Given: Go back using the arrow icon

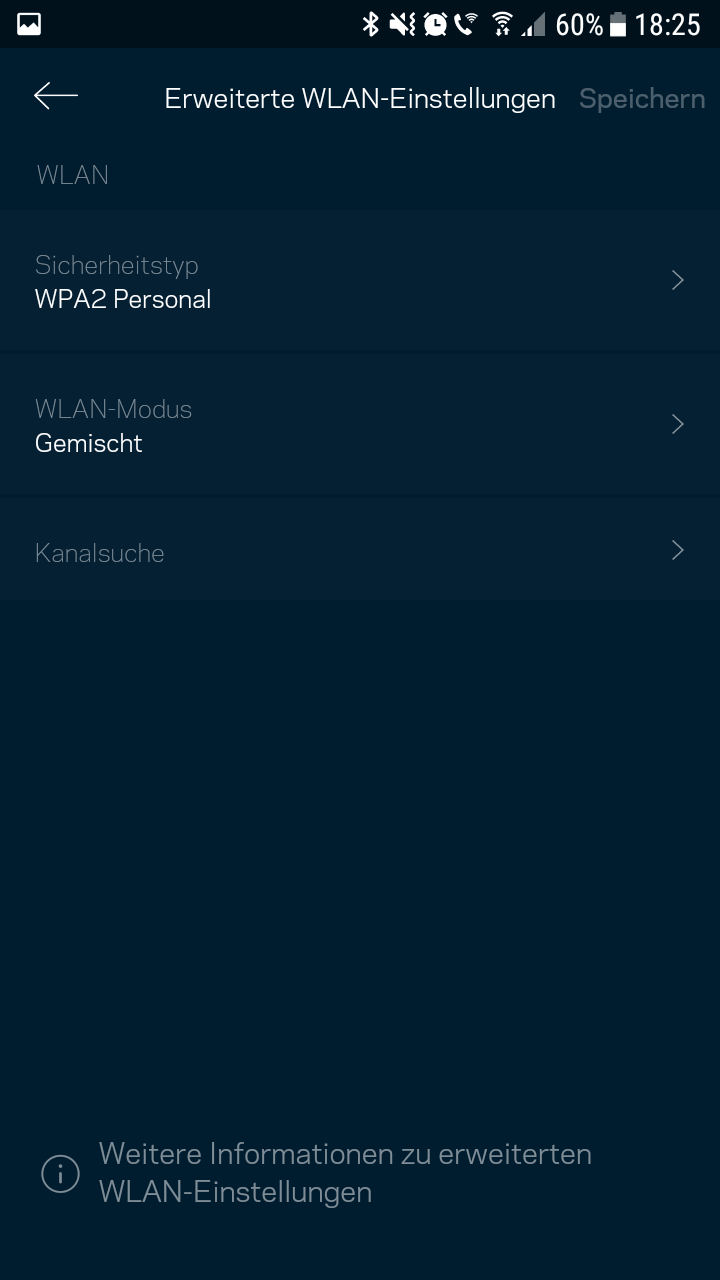Looking at the screenshot, I should tap(56, 96).
